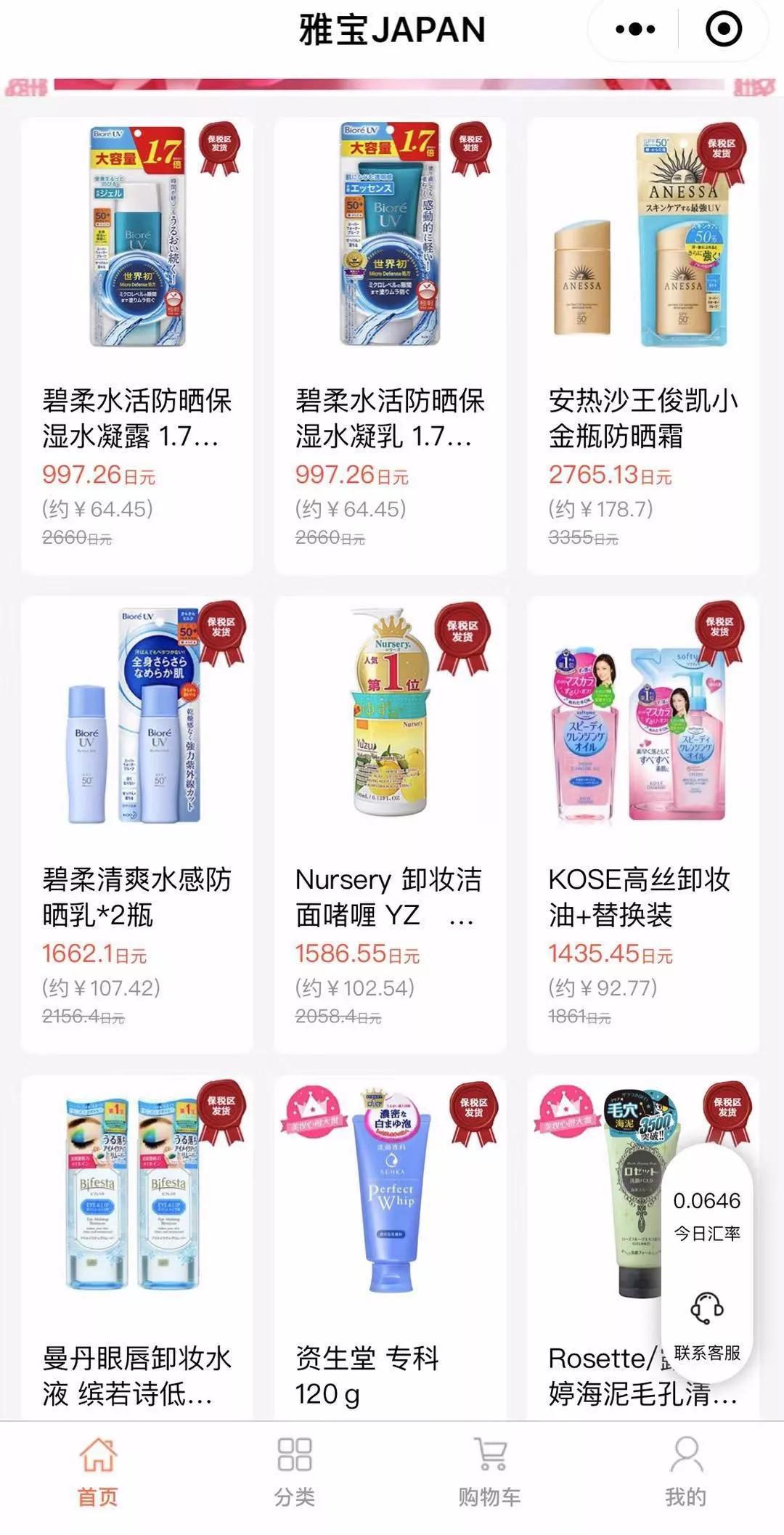Open 碧柔清爽水感防晒乳*2瓶 product
The height and width of the screenshot is (1535, 784).
[x=136, y=824]
